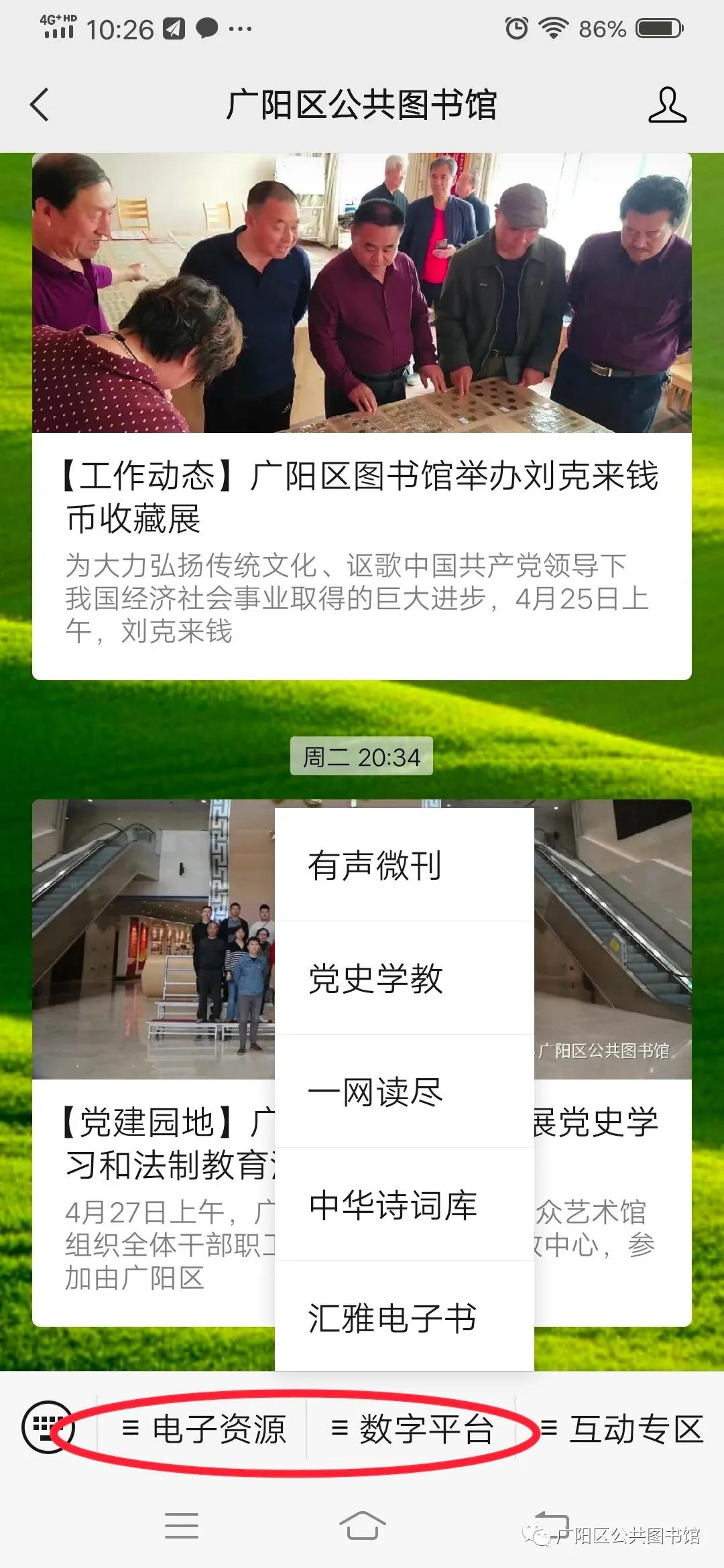Open 汇雅电子书 from the menu
Screen dimensions: 724x1568
click(404, 1317)
